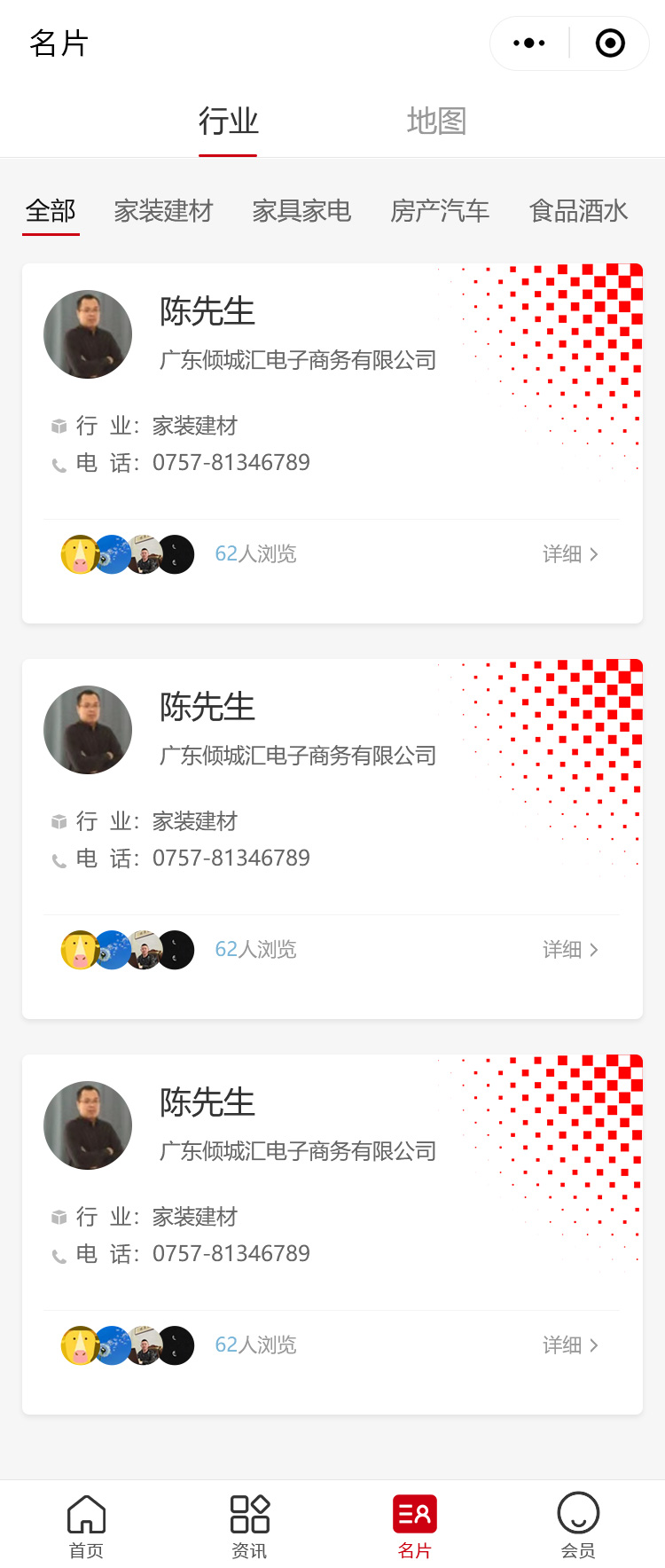Close the mini program via the circle icon
This screenshot has width=665, height=1568.
[x=610, y=43]
